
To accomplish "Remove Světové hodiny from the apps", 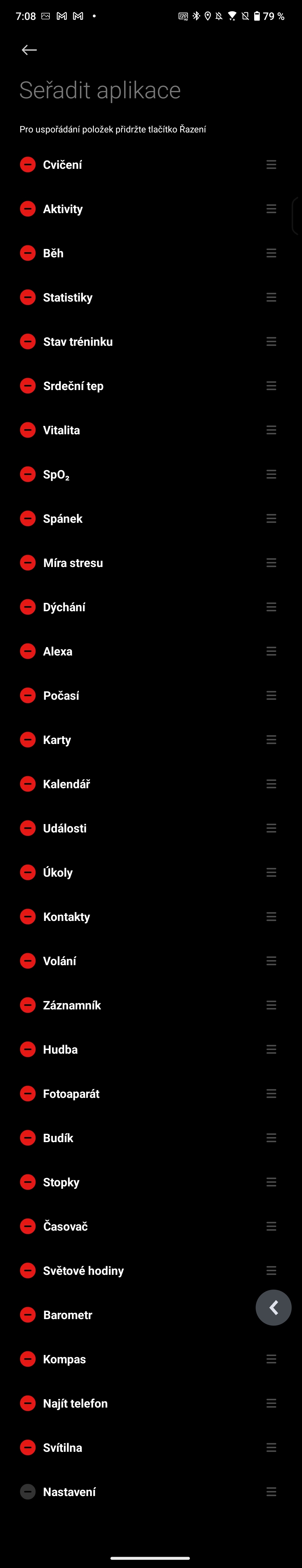I will 28,1270.
